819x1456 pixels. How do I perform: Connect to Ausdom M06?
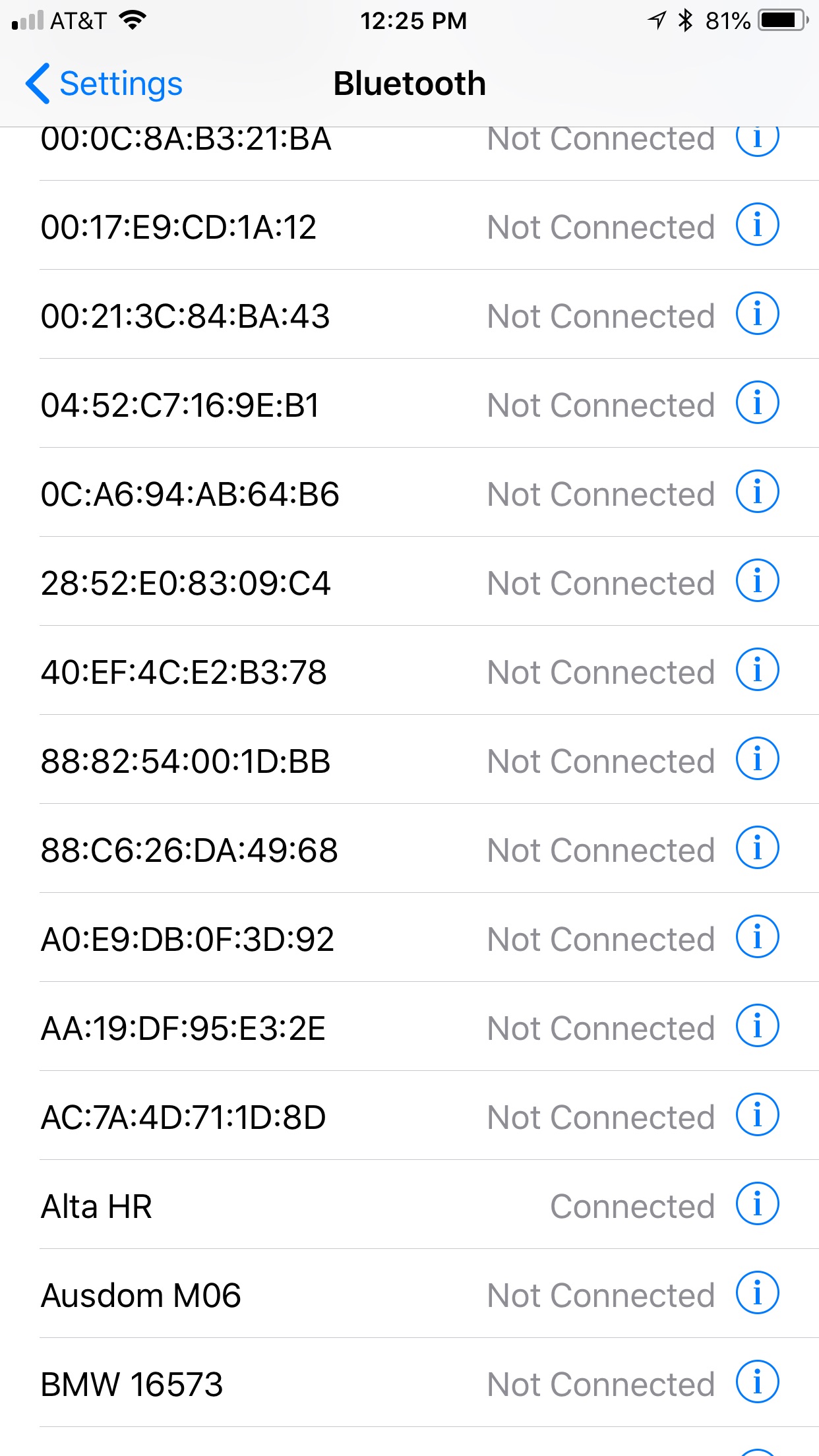tap(141, 1295)
